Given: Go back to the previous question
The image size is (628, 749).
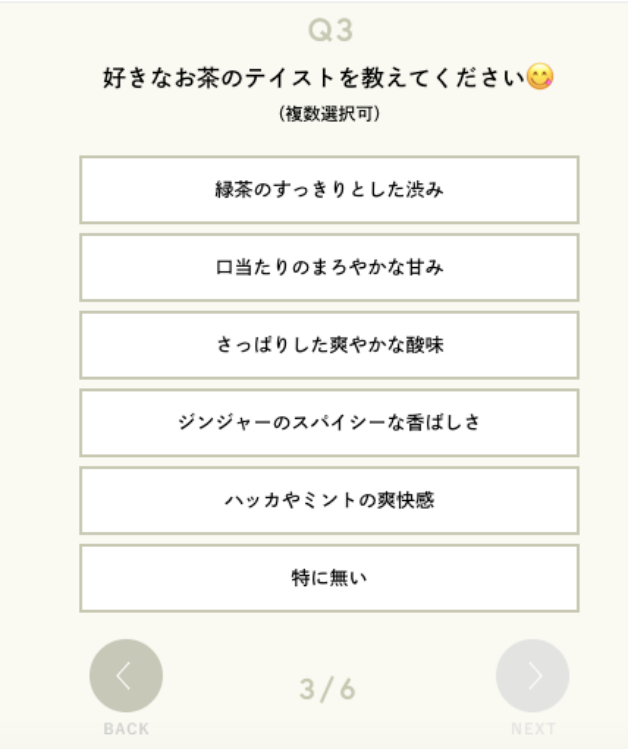Looking at the screenshot, I should coord(126,676).
